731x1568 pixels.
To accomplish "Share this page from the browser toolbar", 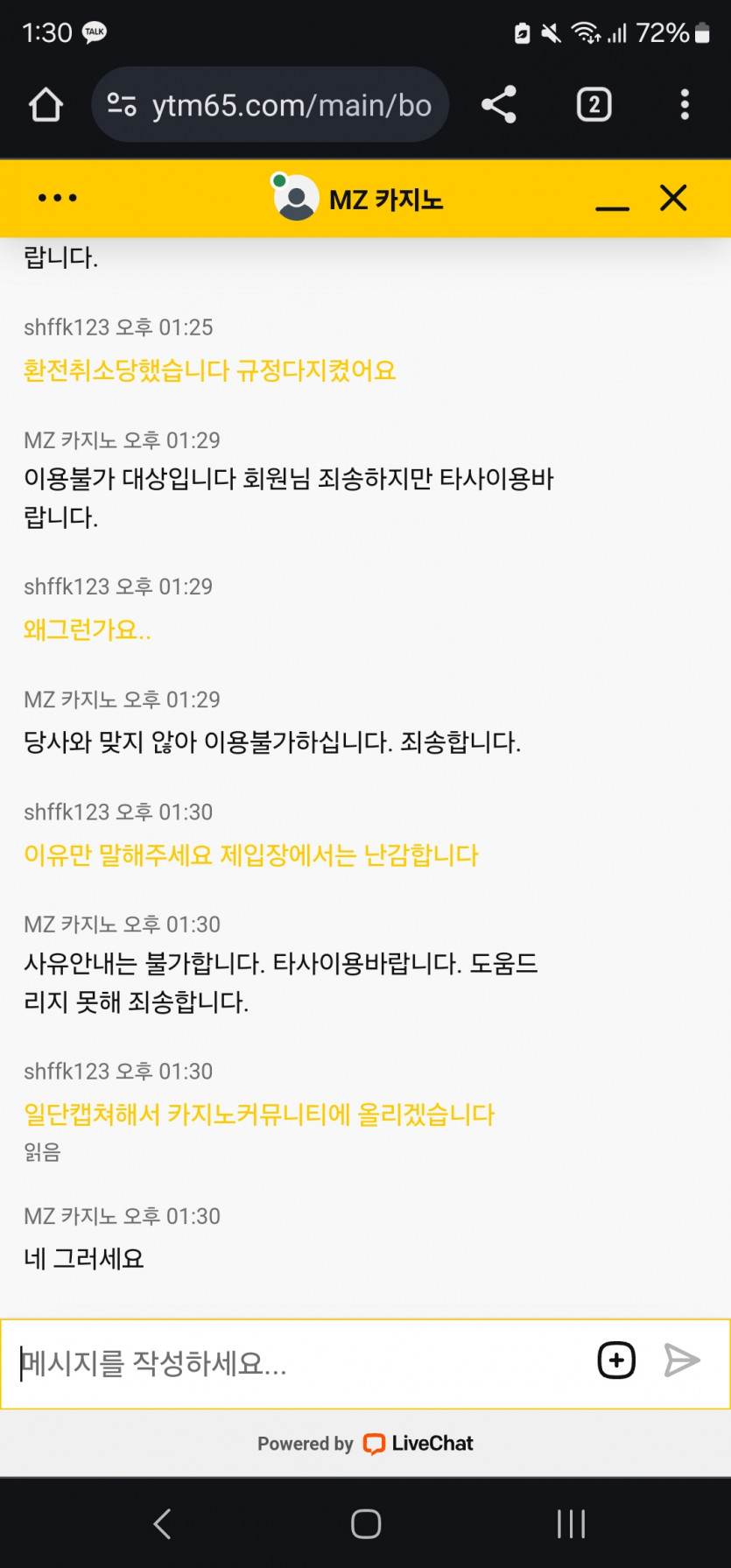I will [499, 105].
